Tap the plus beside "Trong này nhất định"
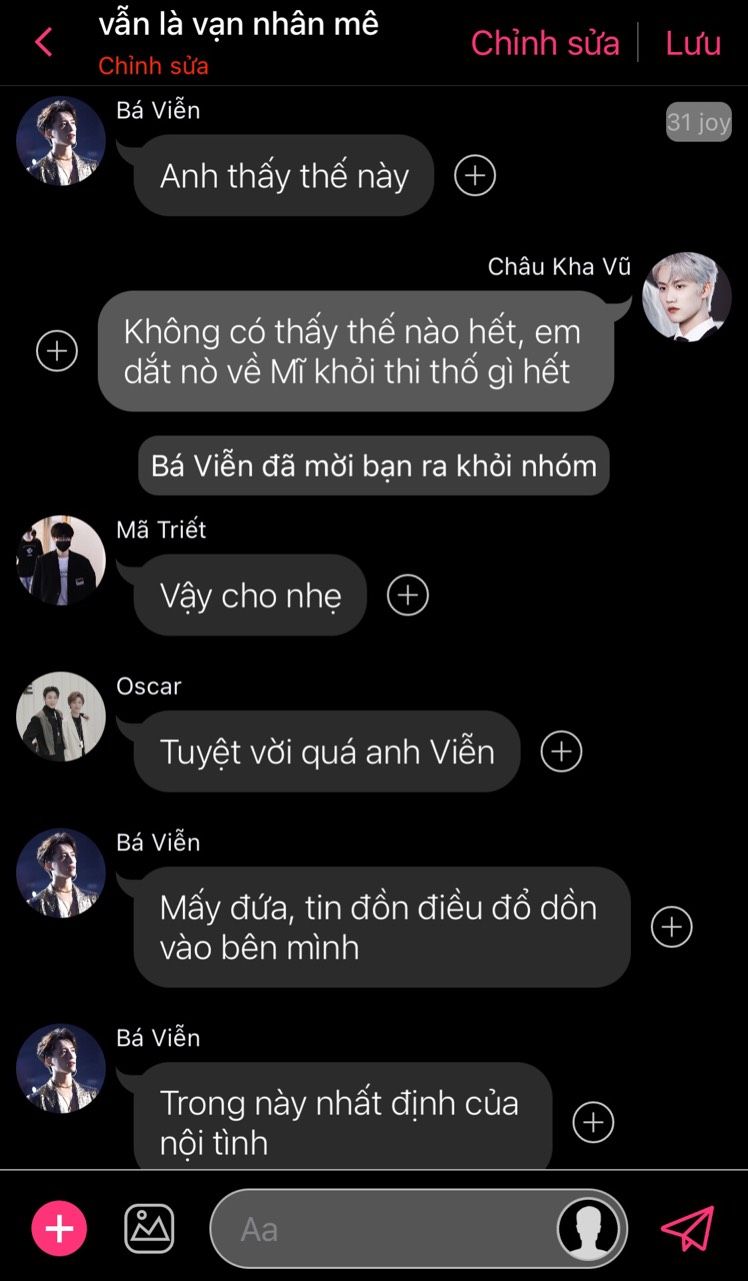 point(593,1122)
